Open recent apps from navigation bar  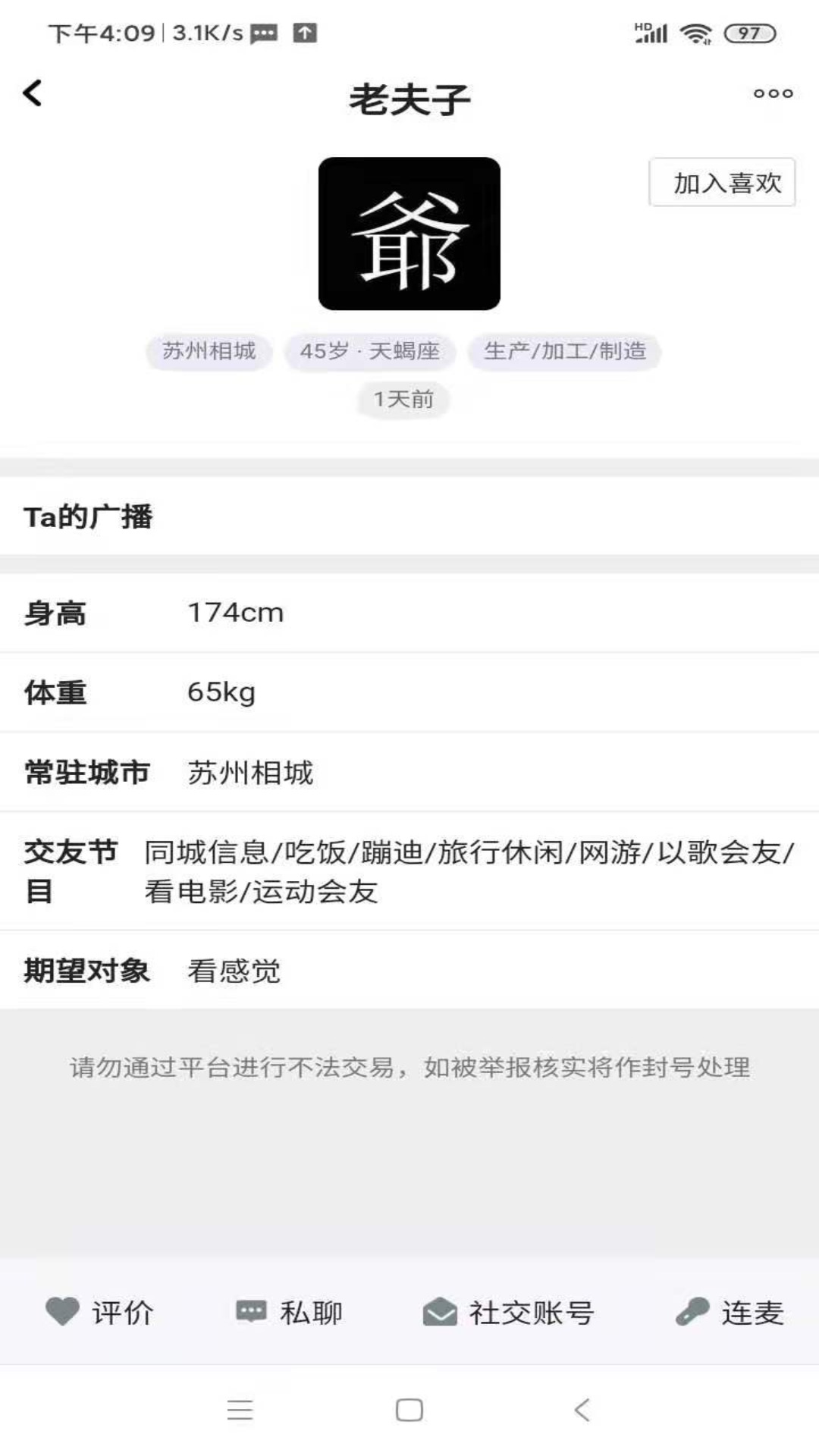pos(240,1410)
